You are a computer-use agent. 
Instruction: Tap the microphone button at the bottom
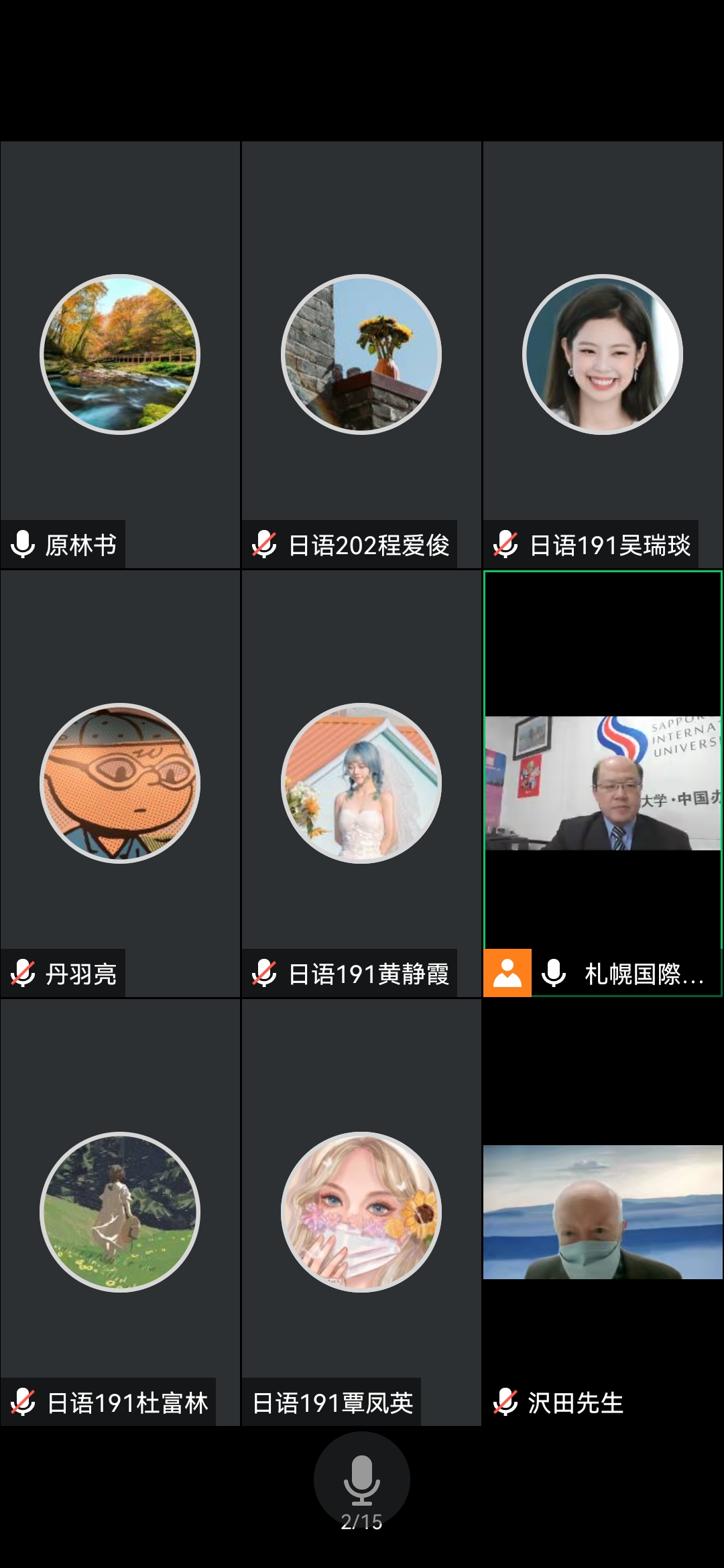pyautogui.click(x=361, y=1480)
